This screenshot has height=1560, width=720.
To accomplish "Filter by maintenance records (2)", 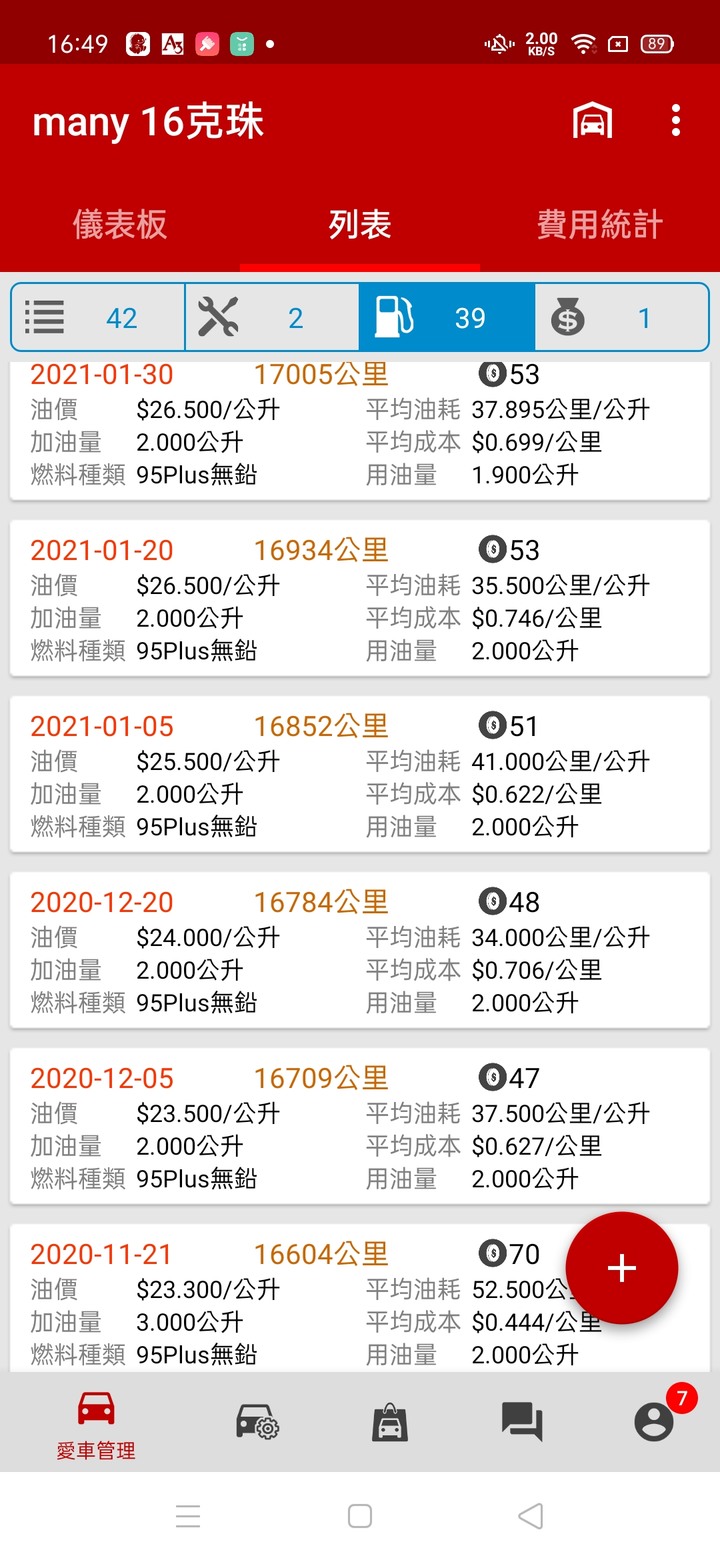I will (272, 318).
